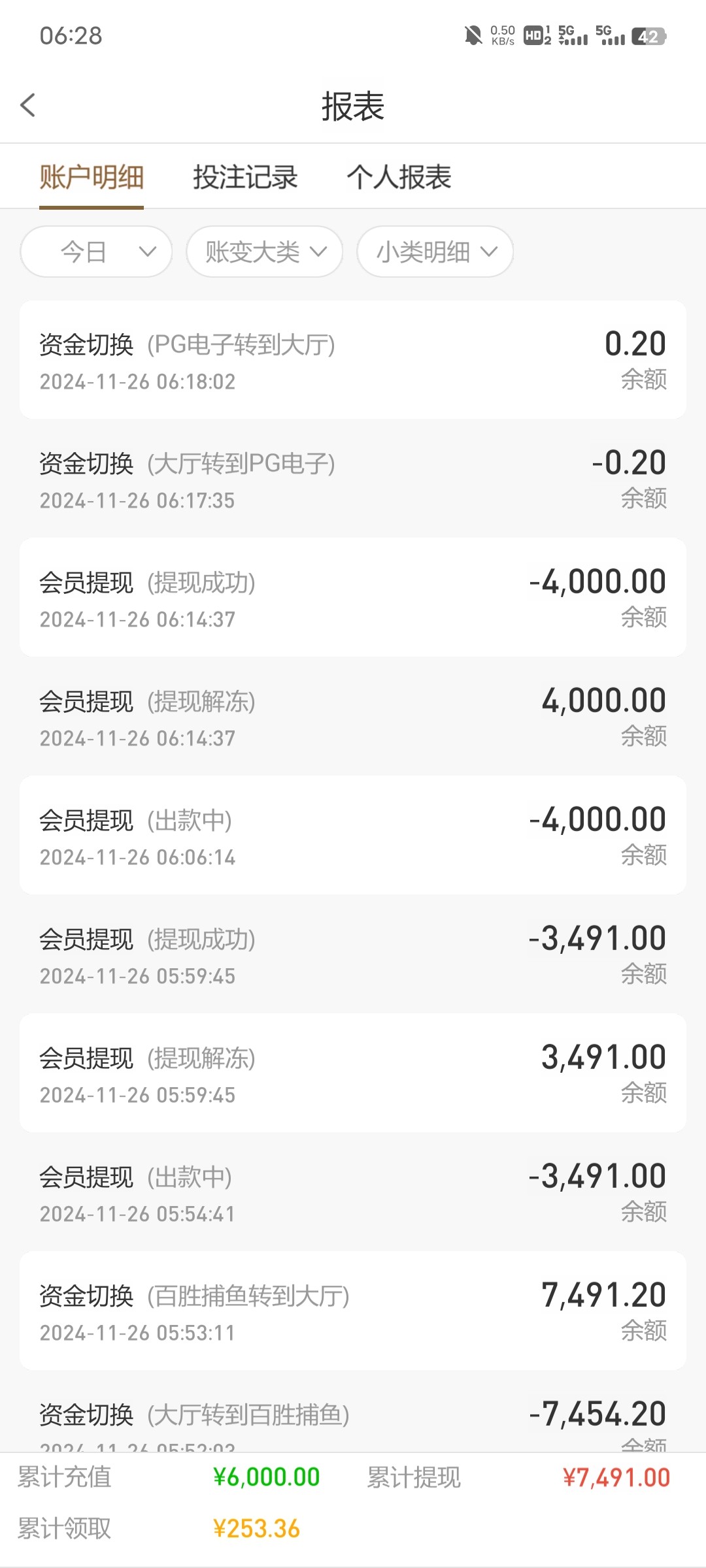Select the 账户明细 tab
Screen dimensions: 706x1568
pyautogui.click(x=92, y=177)
